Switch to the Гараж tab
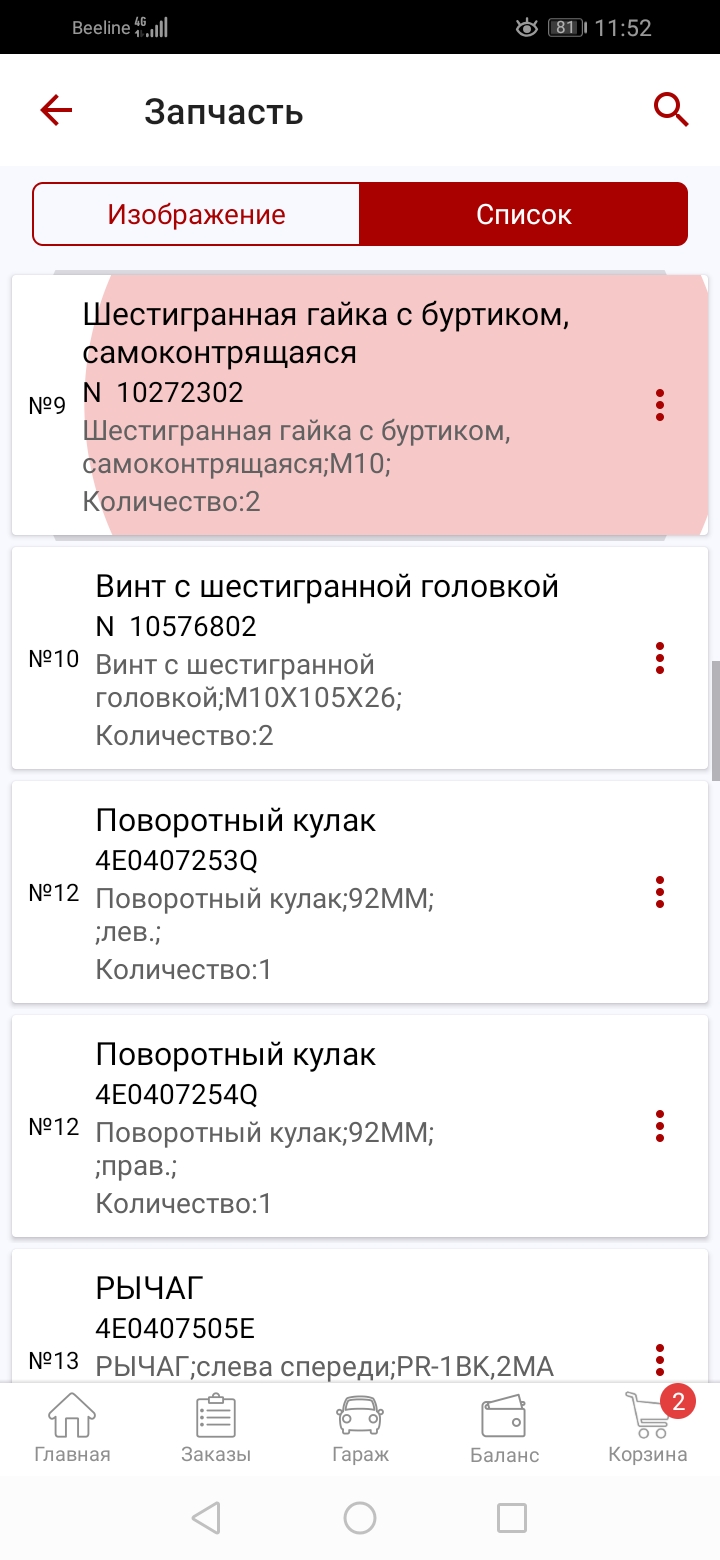Viewport: 720px width, 1560px height. (x=360, y=1428)
